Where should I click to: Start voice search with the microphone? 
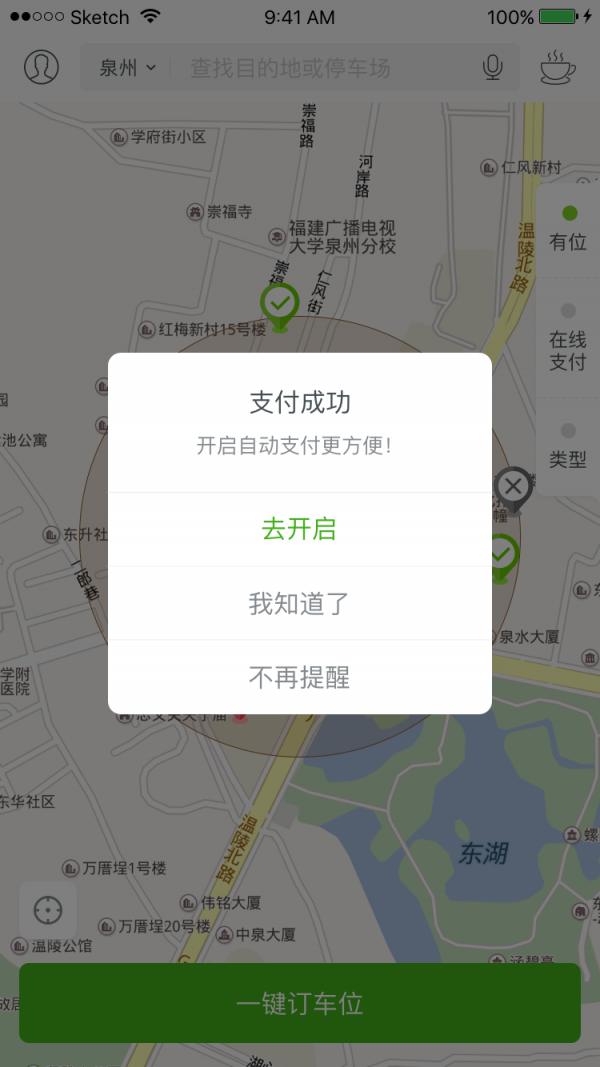493,67
